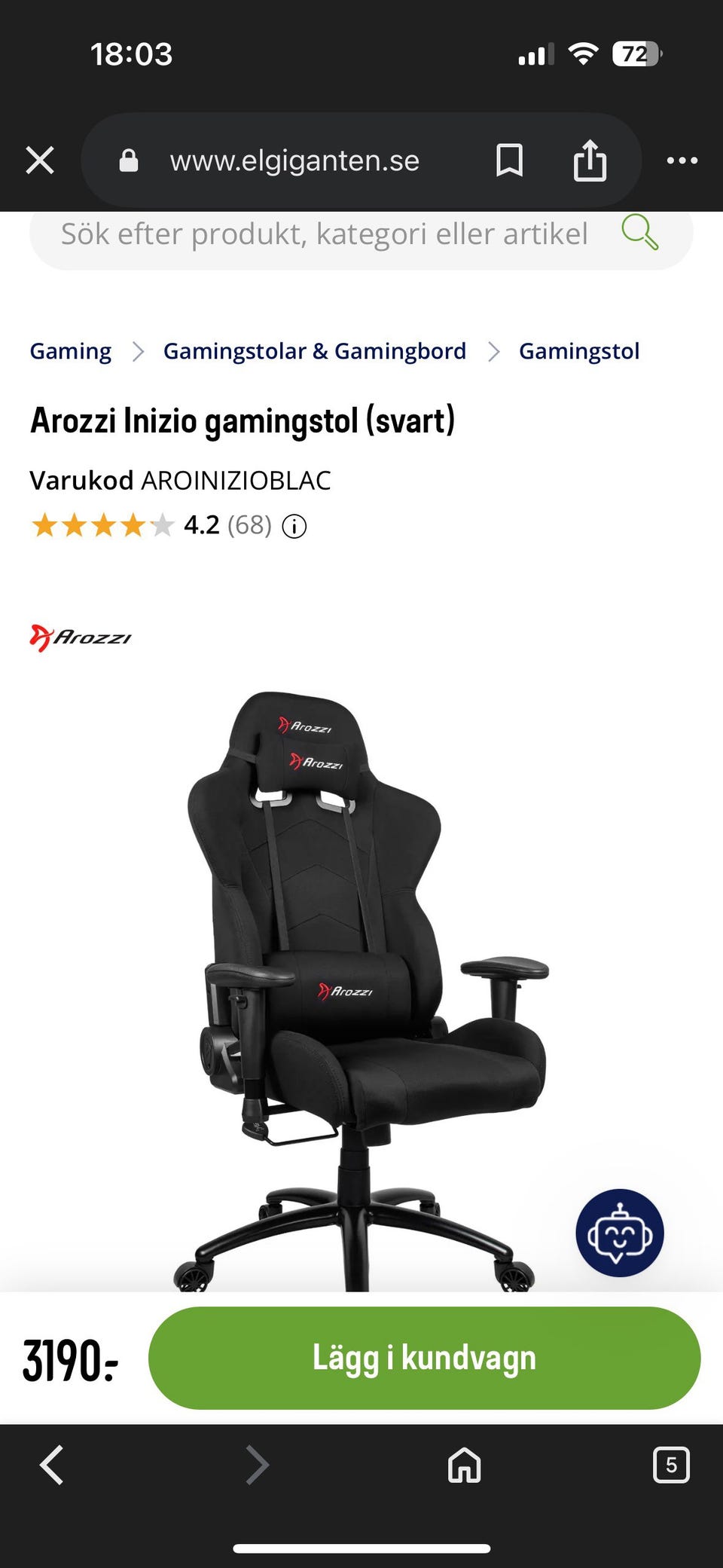
Task: Open the chatbot assistant
Action: tap(620, 1233)
